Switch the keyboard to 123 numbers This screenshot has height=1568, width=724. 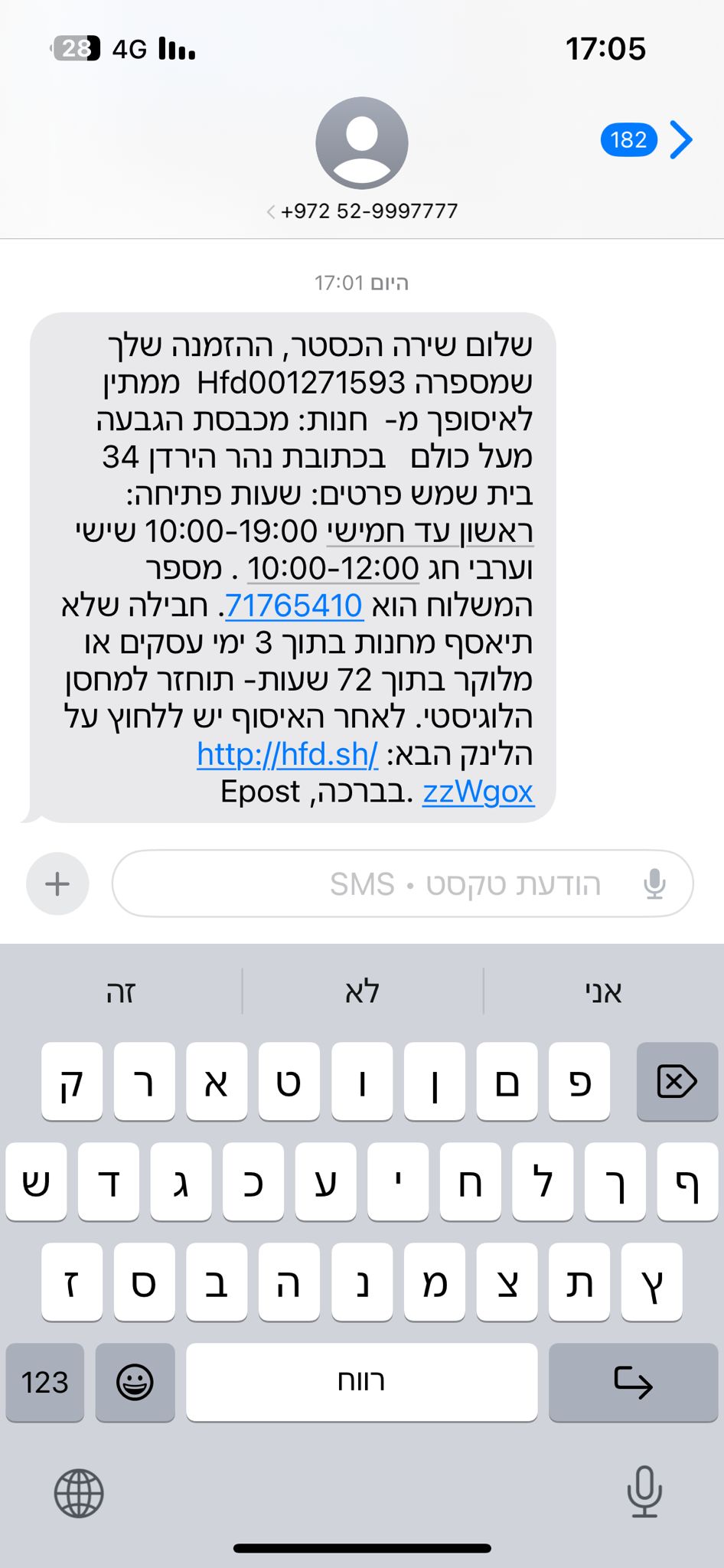44,1382
